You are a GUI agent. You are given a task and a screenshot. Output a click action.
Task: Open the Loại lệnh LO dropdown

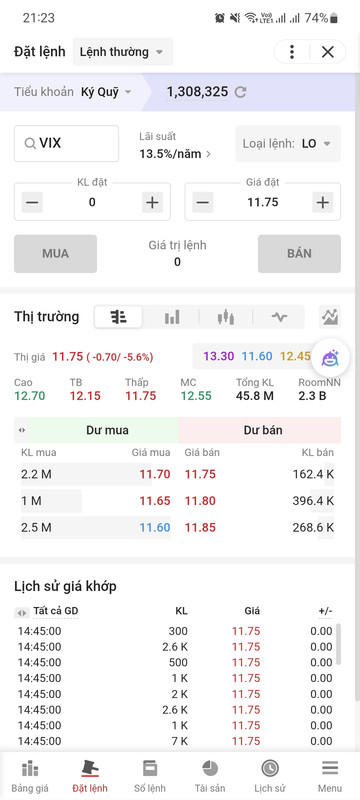pos(288,143)
